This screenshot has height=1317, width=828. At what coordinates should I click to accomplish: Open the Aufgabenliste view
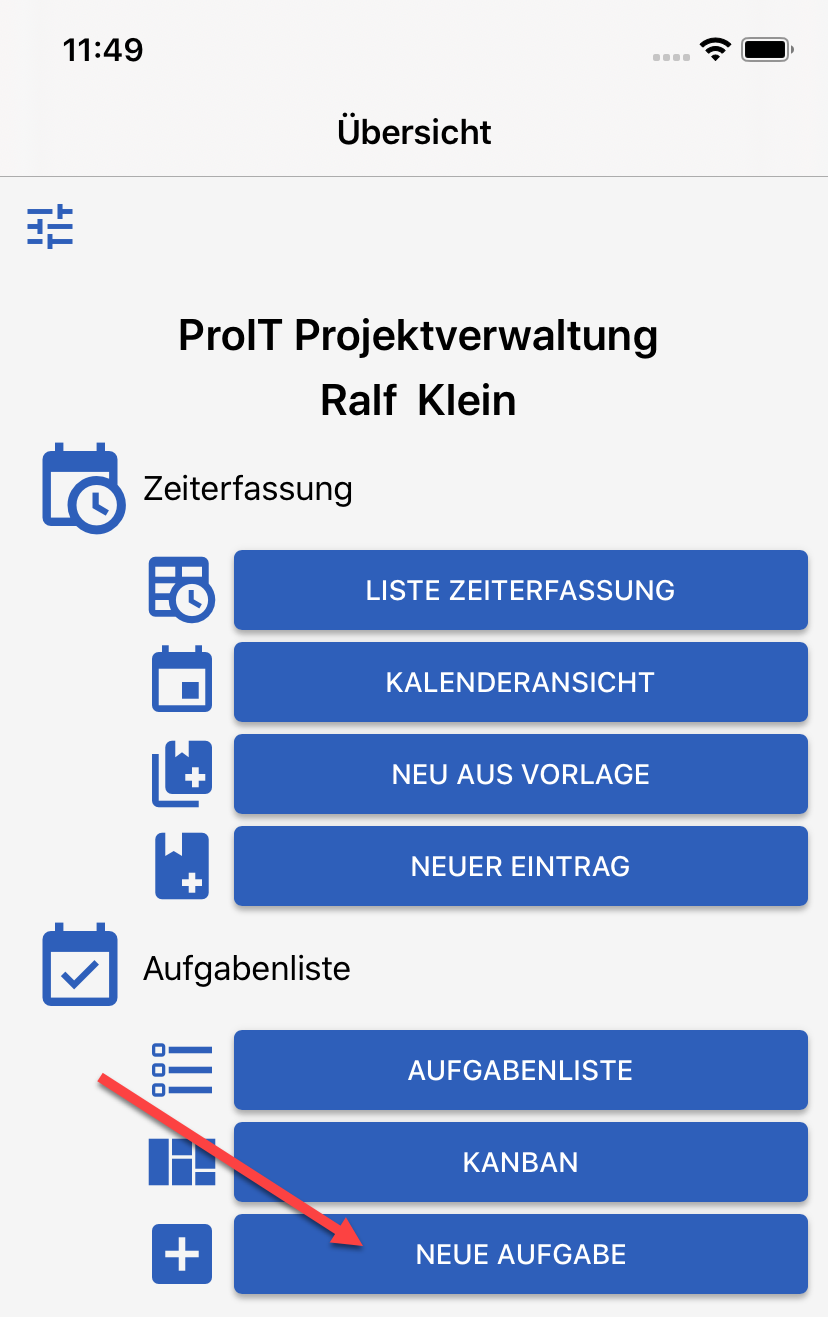click(x=520, y=1070)
